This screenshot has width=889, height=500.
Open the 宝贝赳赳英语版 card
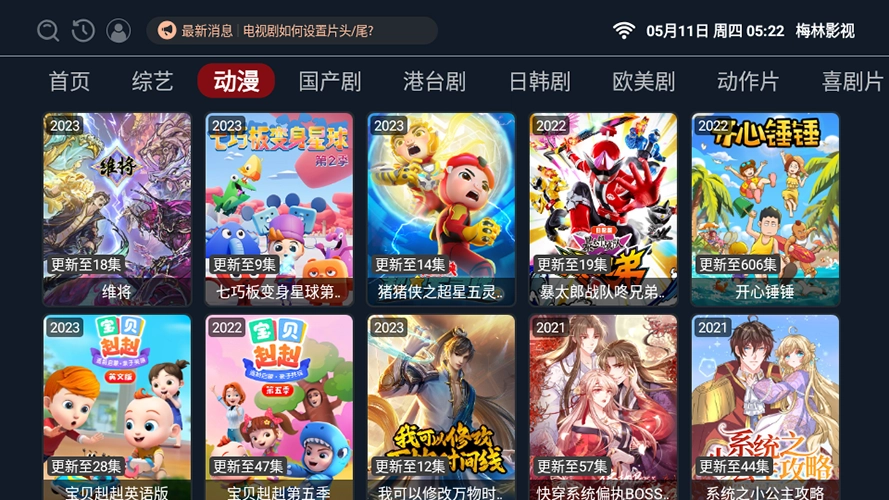(x=117, y=407)
